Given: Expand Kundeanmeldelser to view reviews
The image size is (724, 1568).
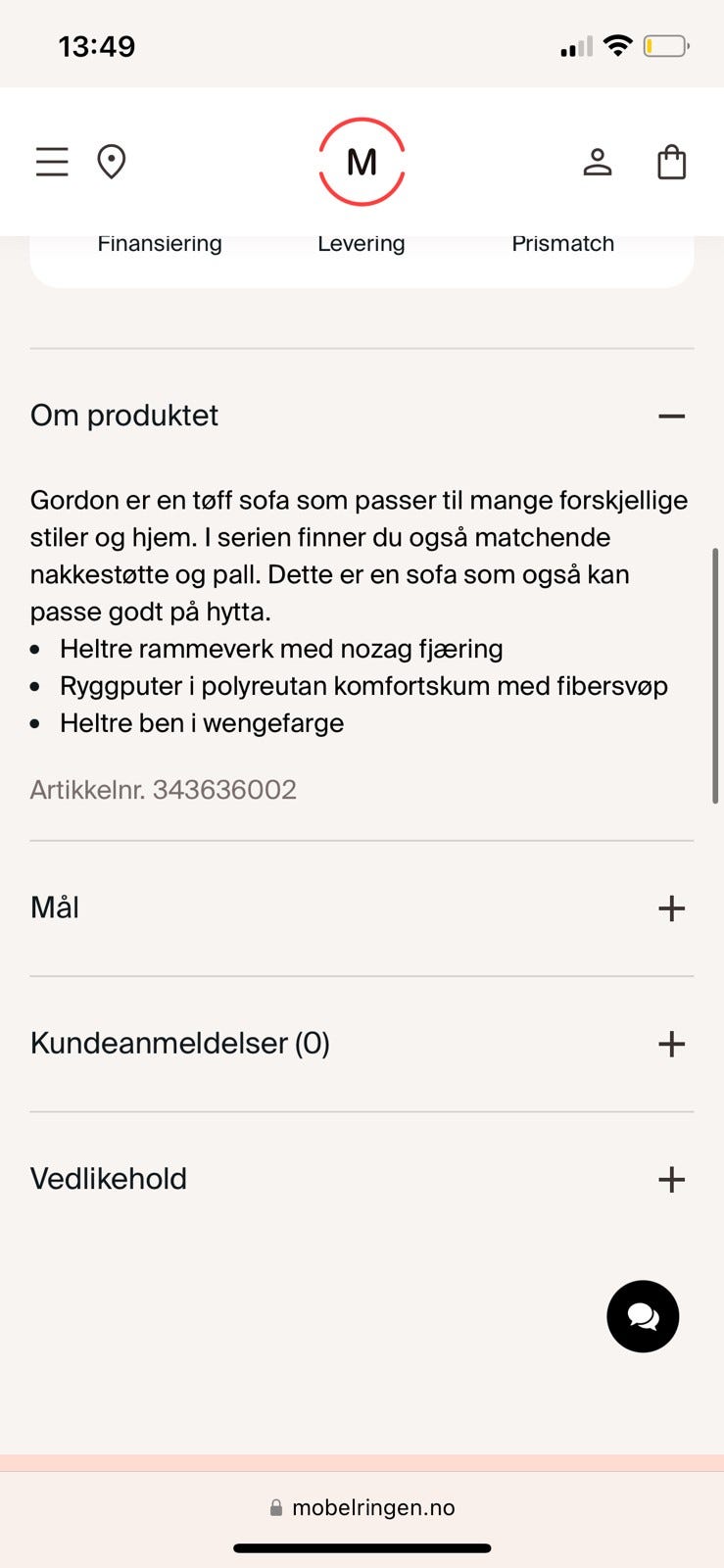Looking at the screenshot, I should pos(672,1044).
